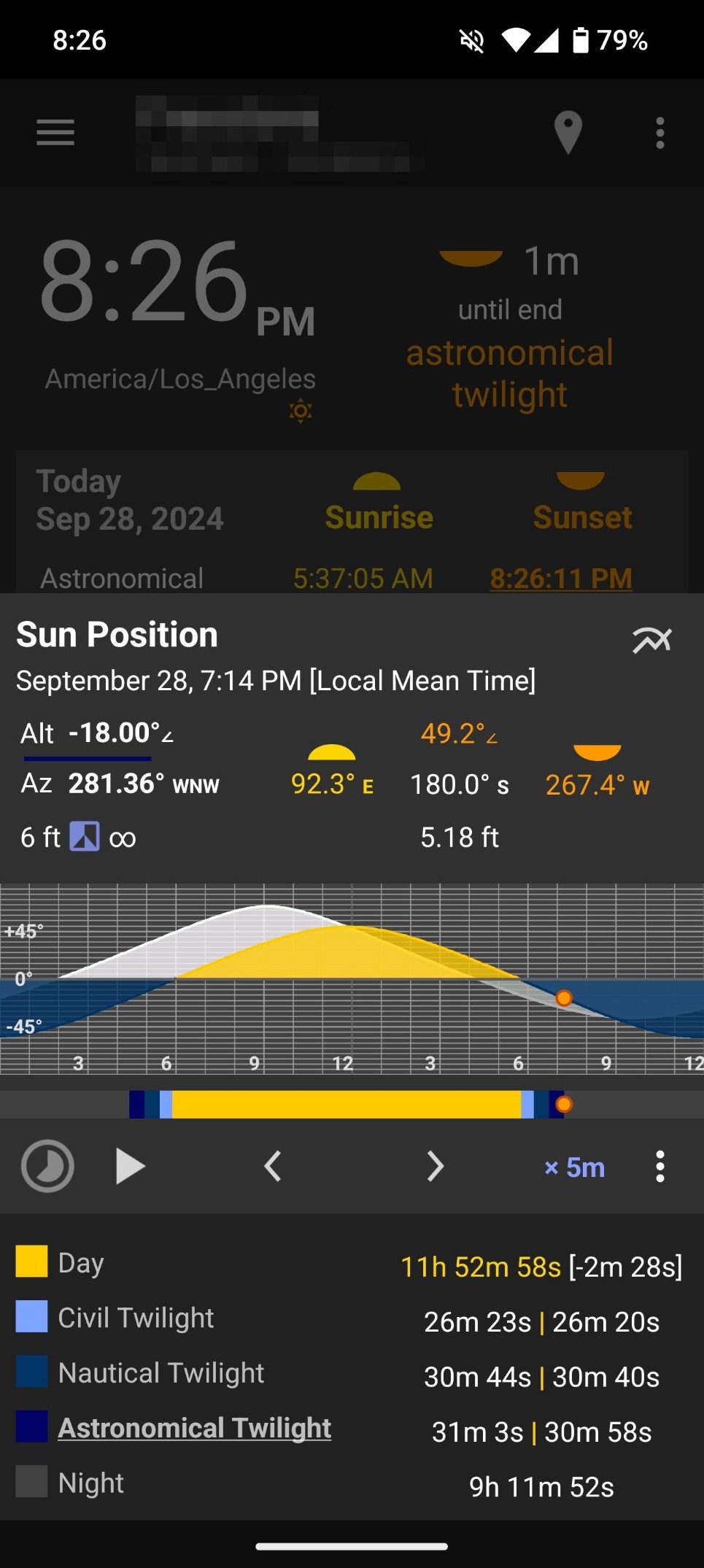
Task: Select the 267.4° W sunset azimuth
Action: pos(597,785)
